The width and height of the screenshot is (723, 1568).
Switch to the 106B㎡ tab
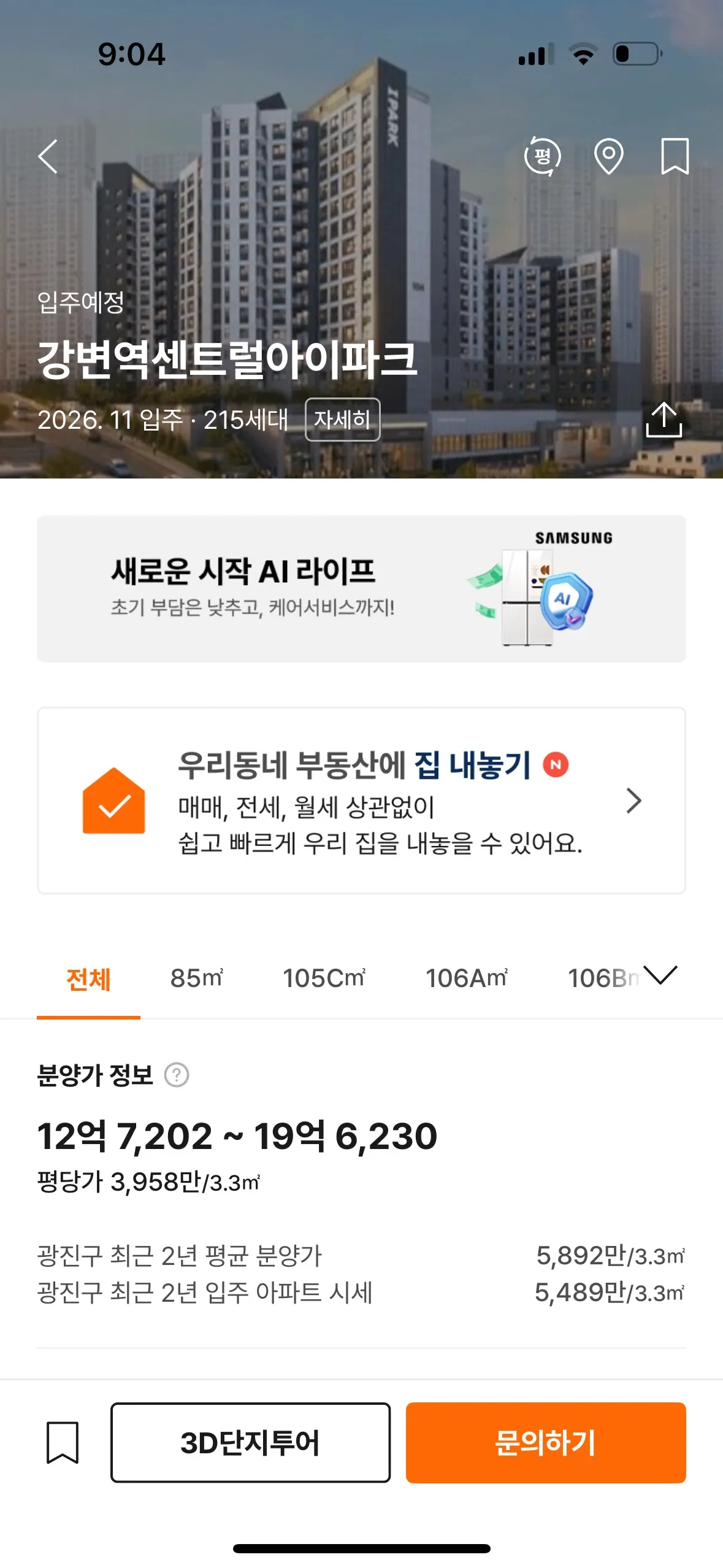tap(601, 978)
